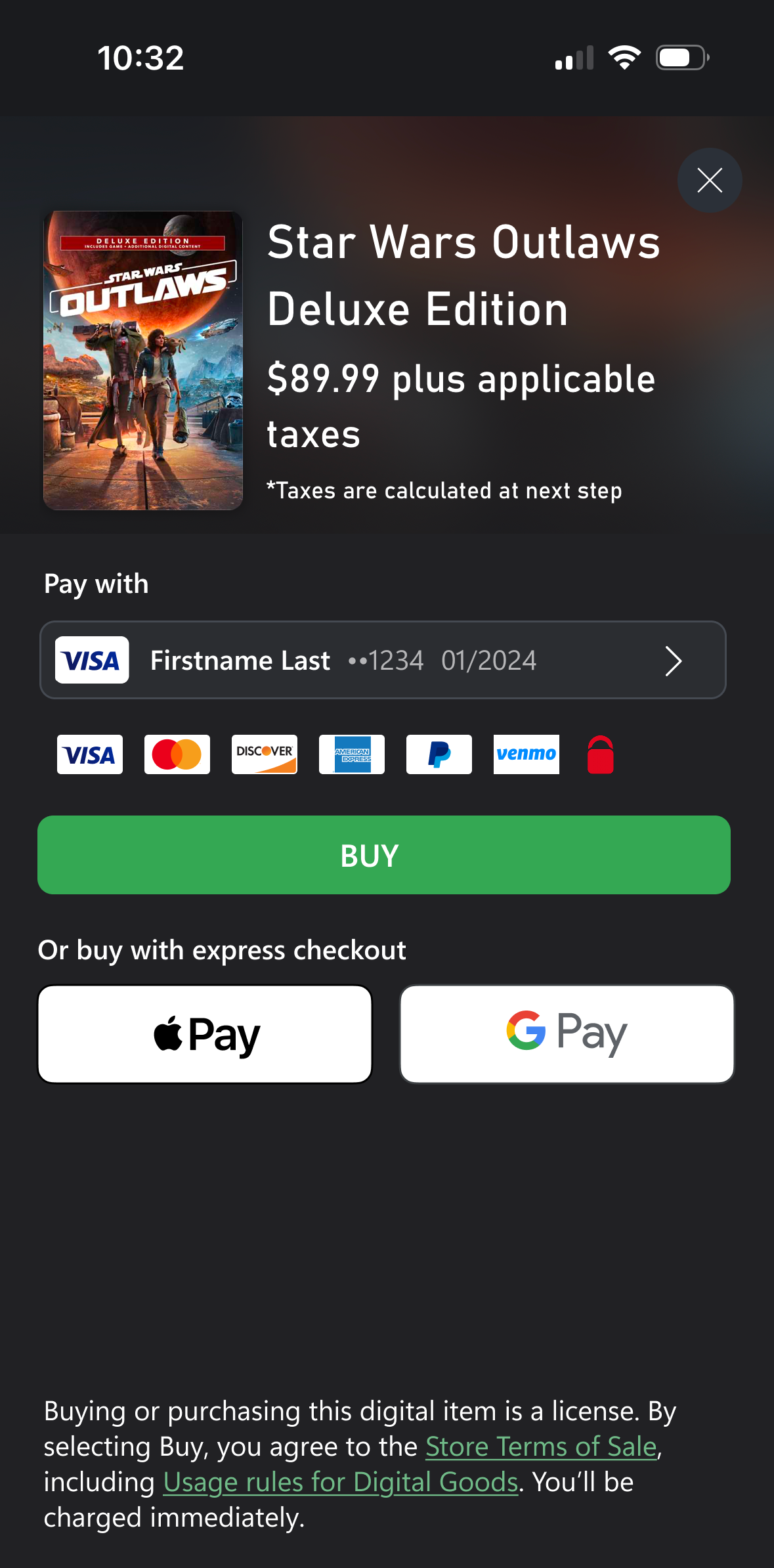Click the red security lock icon

point(601,754)
